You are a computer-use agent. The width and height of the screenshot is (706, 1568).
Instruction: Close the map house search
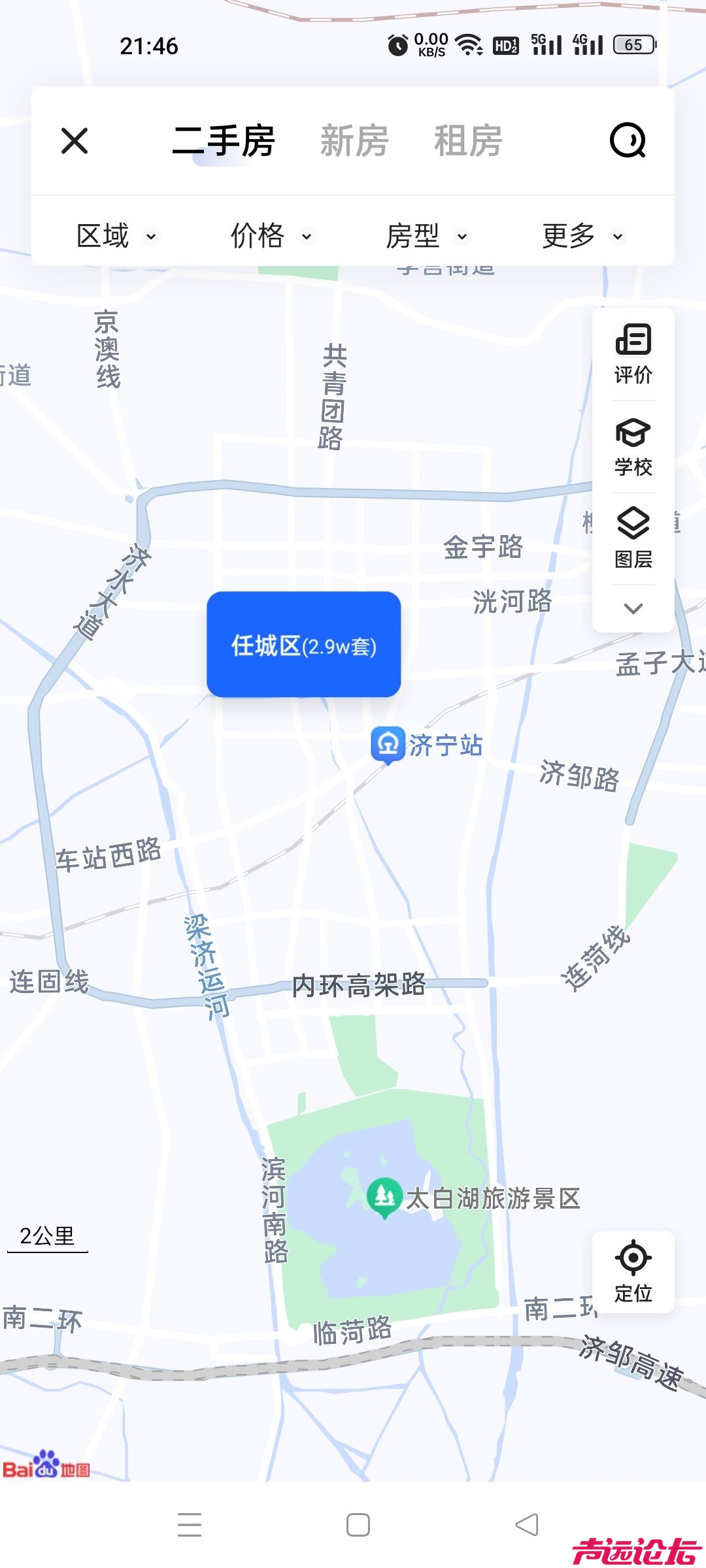pos(75,140)
